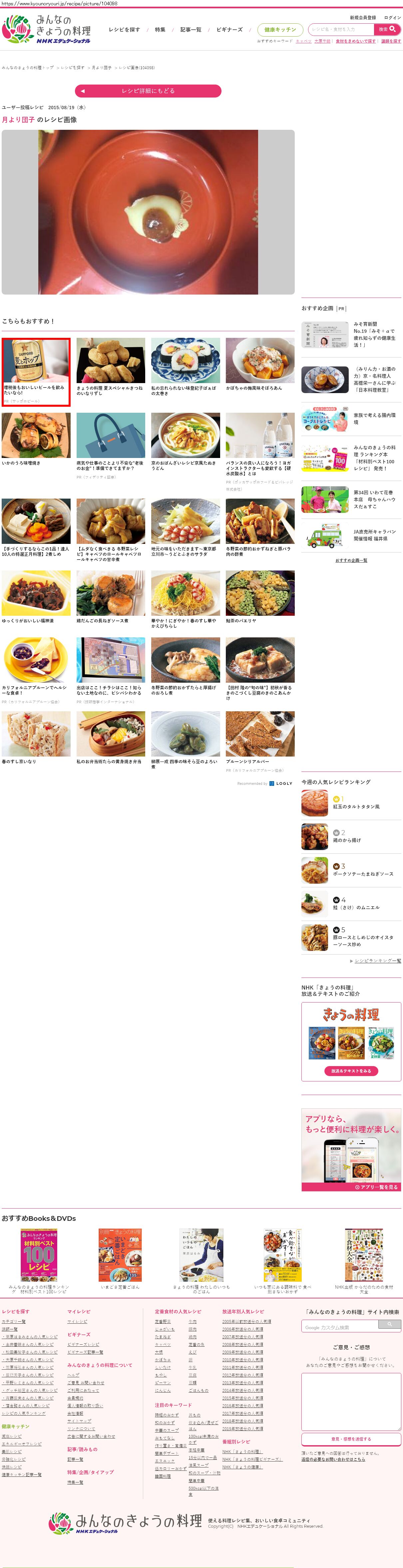Open ranking item 紅玉のタルトタタン風
This screenshot has width=403, height=1568.
tap(355, 806)
